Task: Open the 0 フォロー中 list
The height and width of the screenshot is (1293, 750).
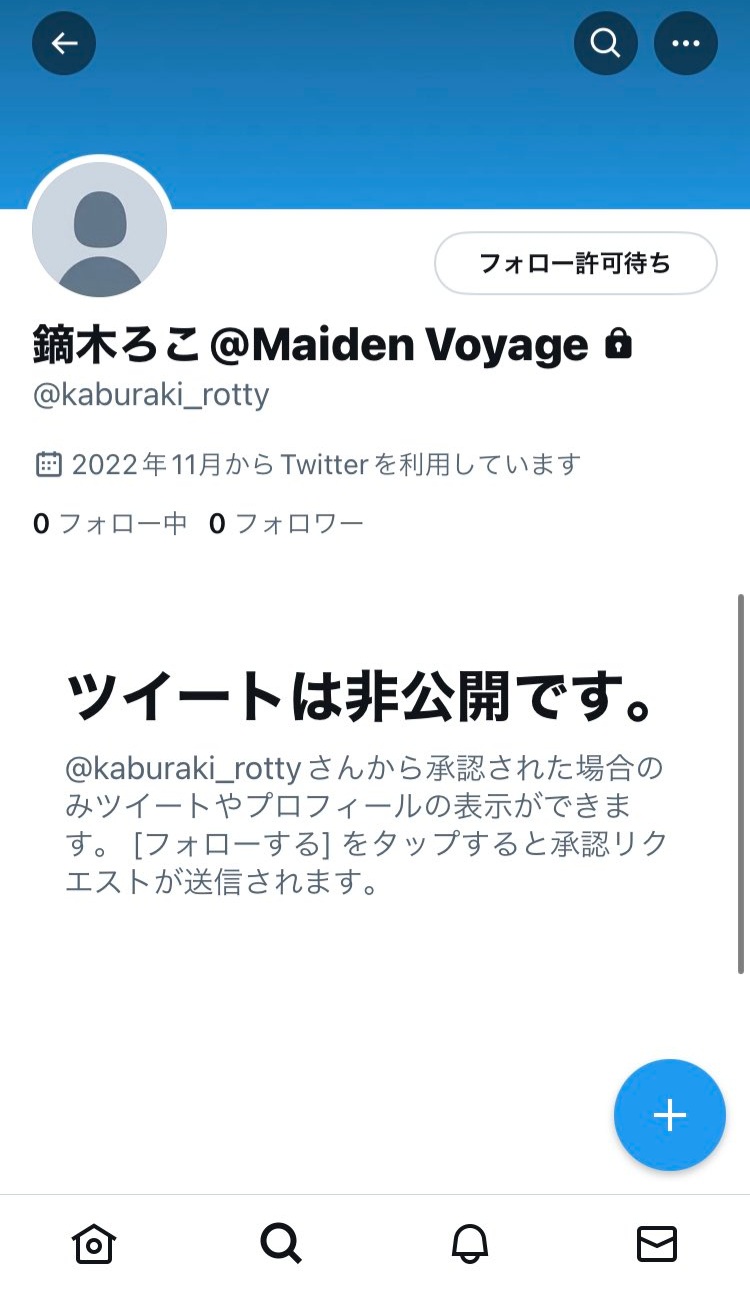Action: tap(111, 523)
